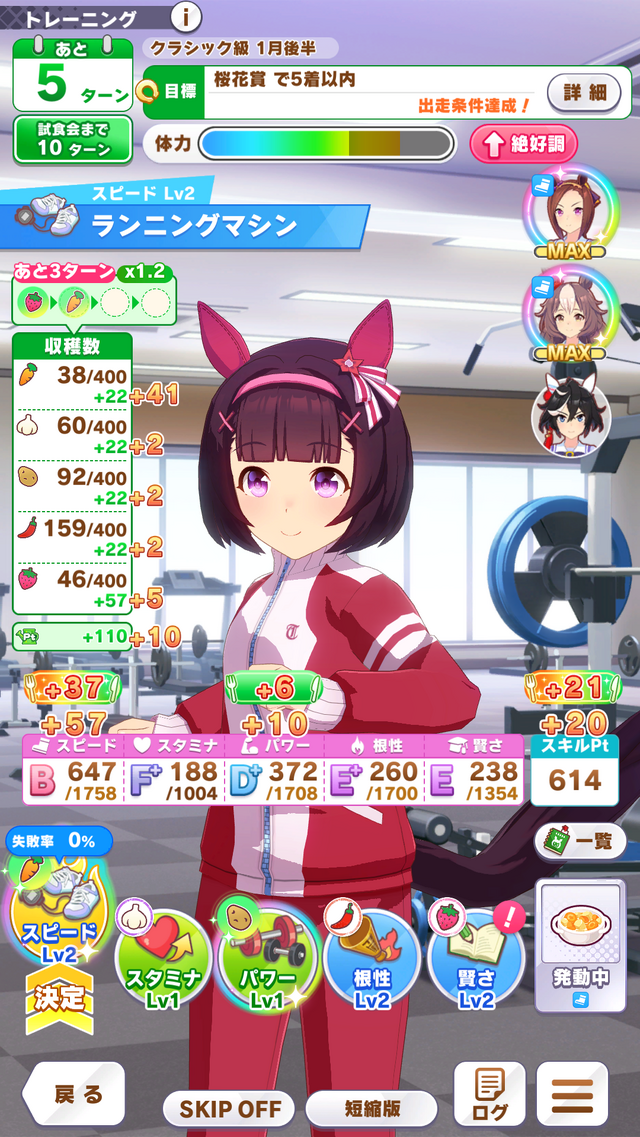View the black-haired support character
Screen dimensions: 640x1137
click(x=568, y=413)
